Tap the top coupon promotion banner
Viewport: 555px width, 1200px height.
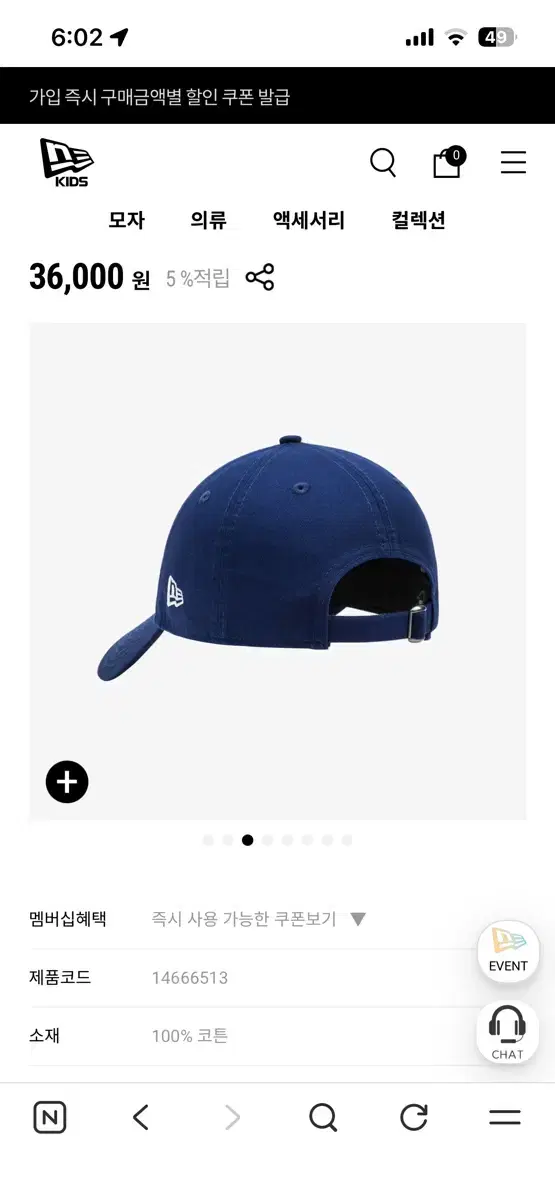coord(277,96)
